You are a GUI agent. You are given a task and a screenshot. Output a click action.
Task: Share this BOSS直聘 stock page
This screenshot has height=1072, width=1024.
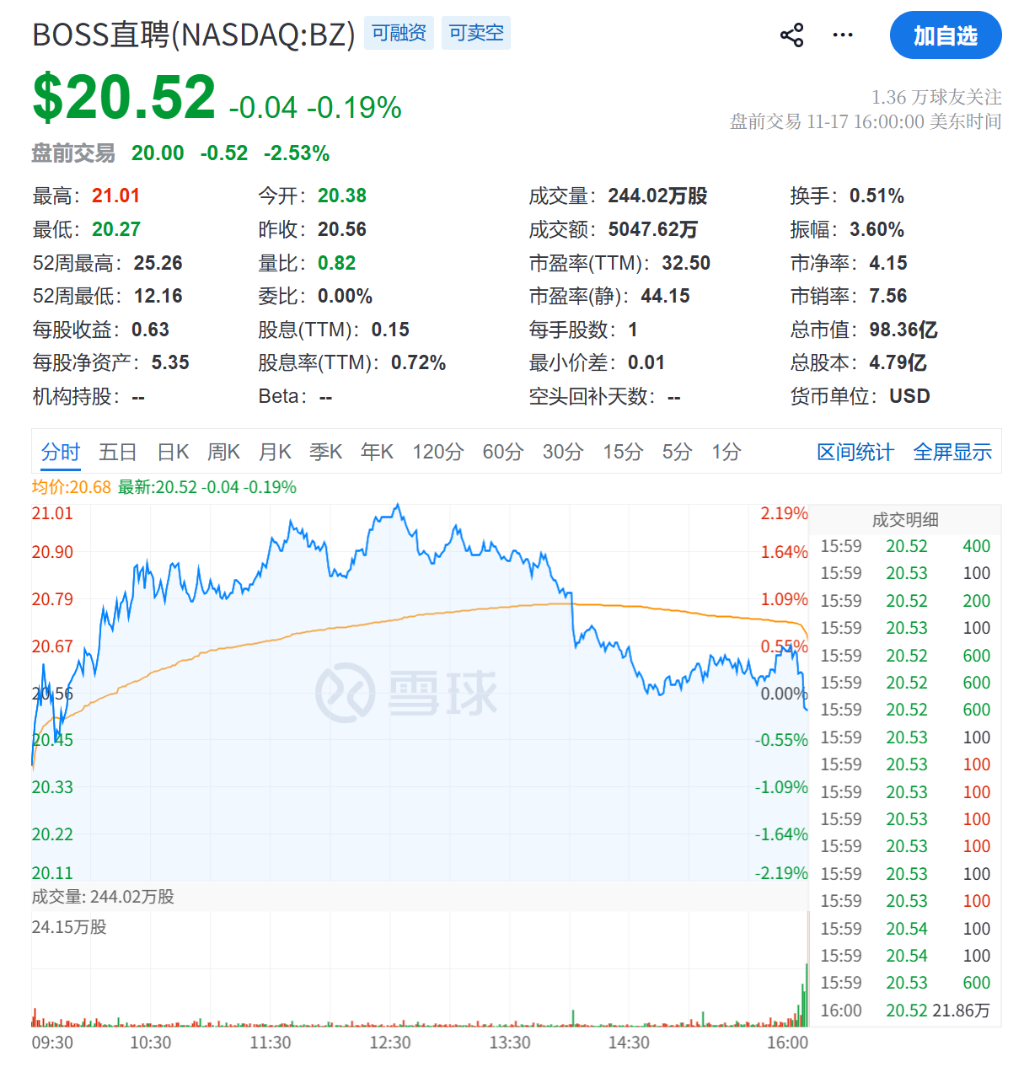[x=791, y=36]
